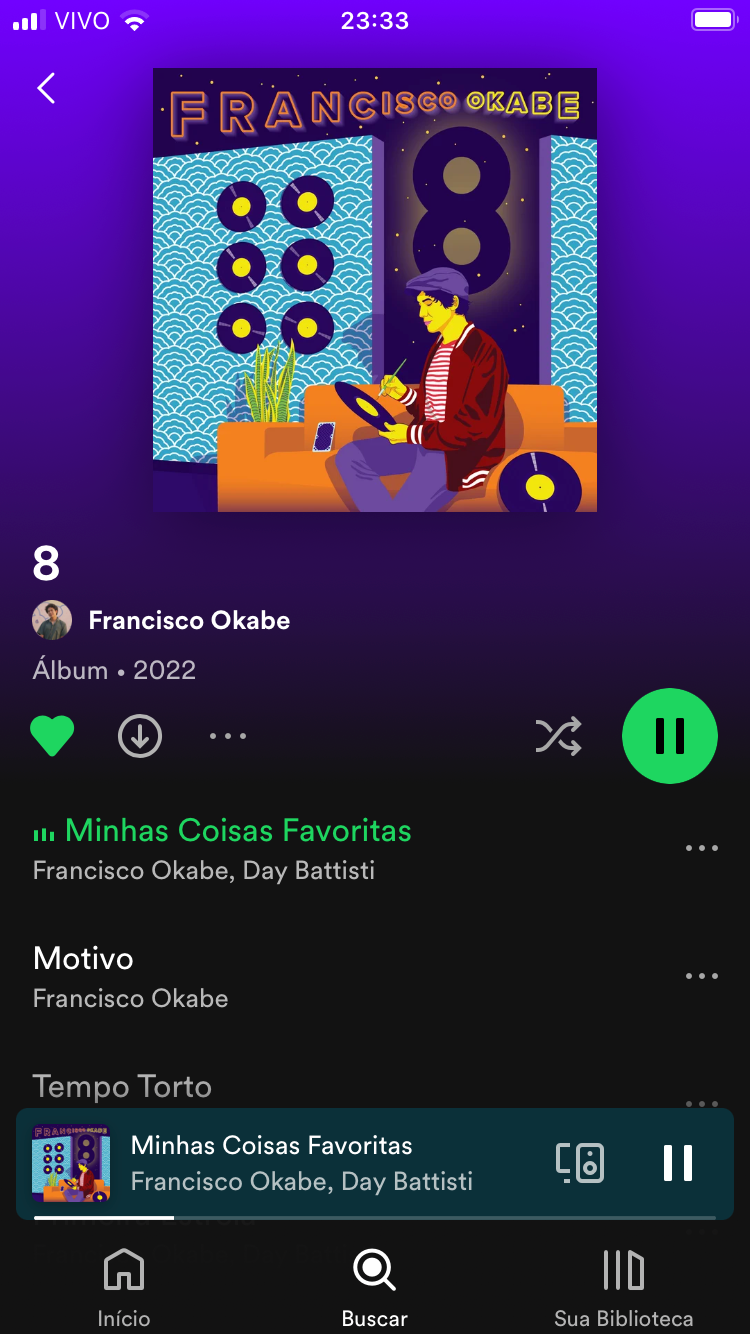Open the Sua Biblioteca tab
This screenshot has width=750, height=1334.
[x=623, y=1288]
